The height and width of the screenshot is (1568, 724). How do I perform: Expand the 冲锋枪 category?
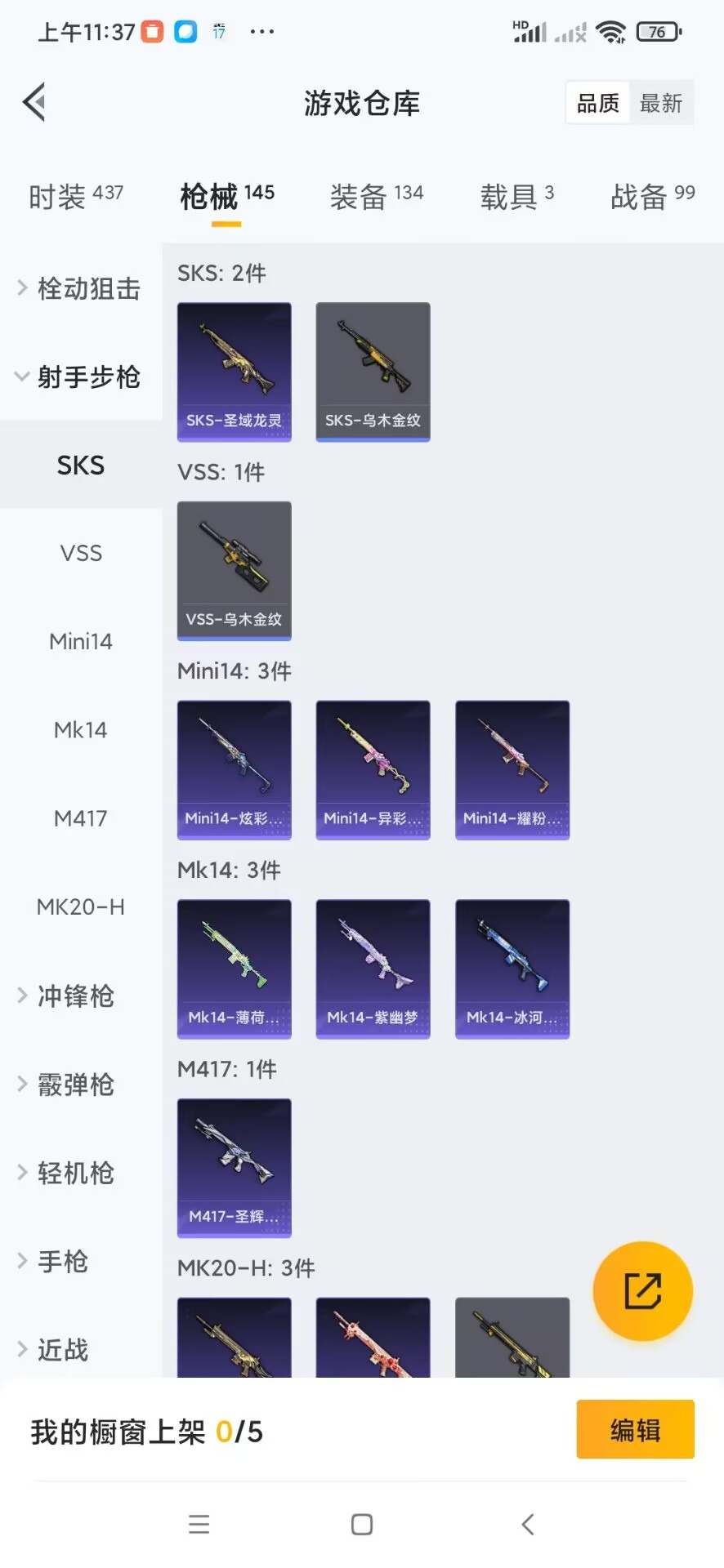pyautogui.click(x=75, y=996)
